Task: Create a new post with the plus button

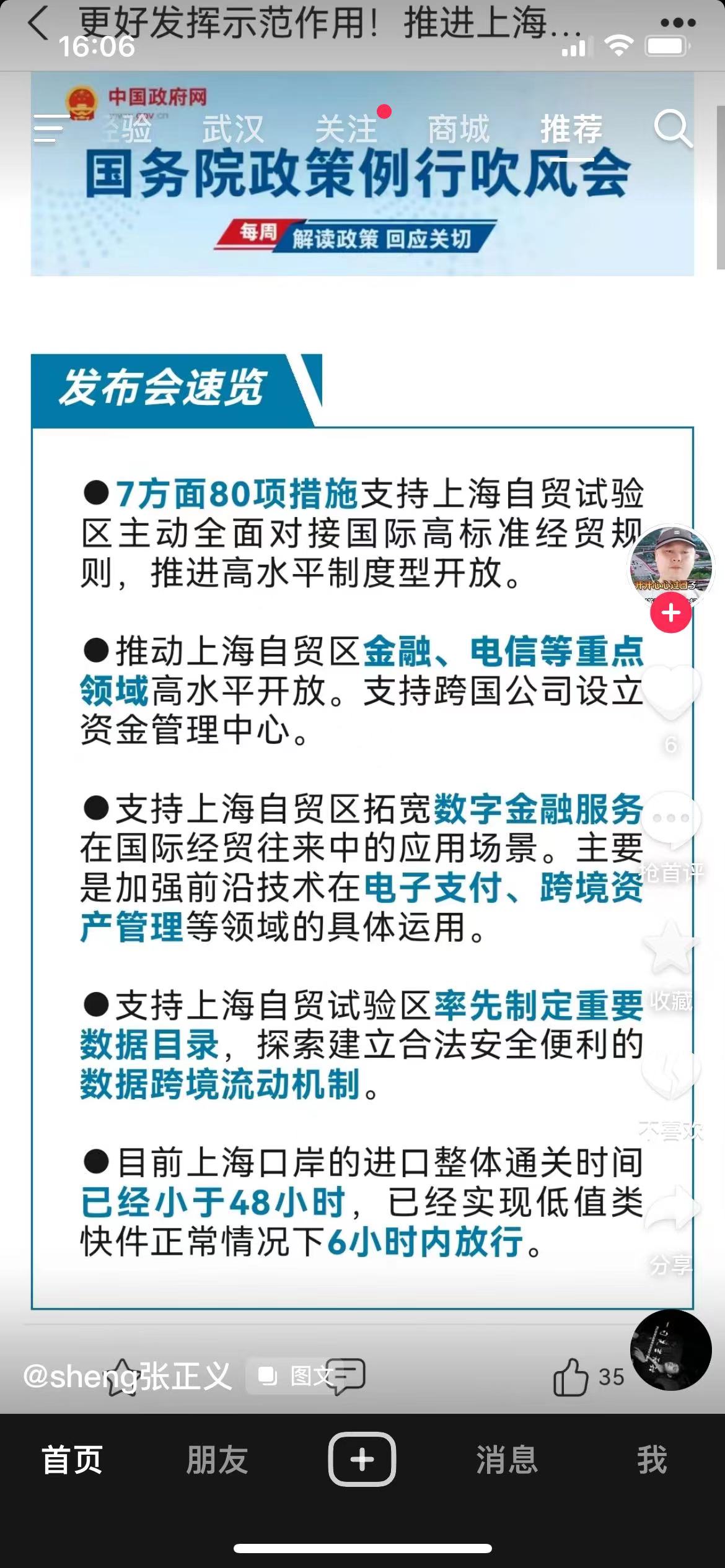Action: pos(362,1460)
